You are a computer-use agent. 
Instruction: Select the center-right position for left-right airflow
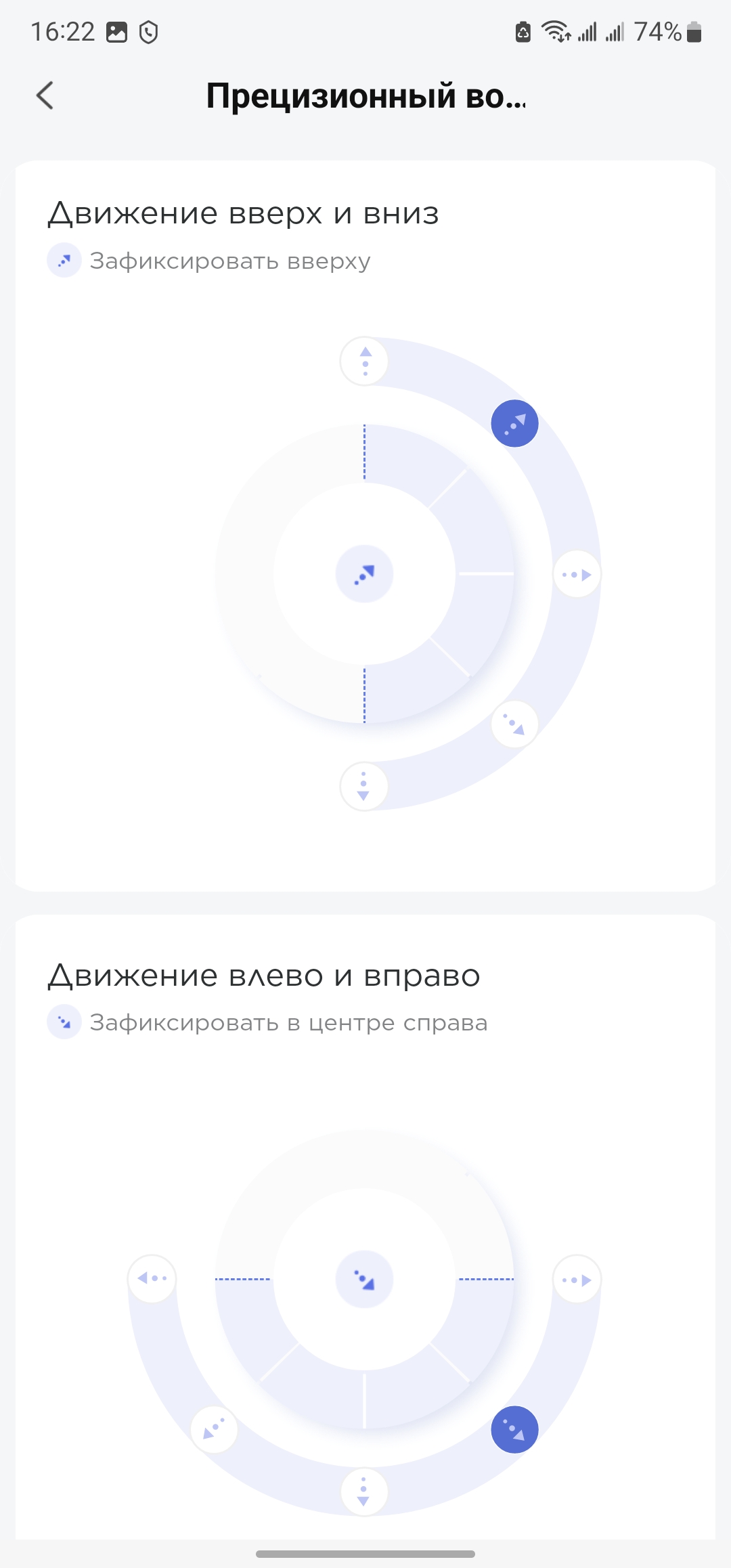(514, 1429)
